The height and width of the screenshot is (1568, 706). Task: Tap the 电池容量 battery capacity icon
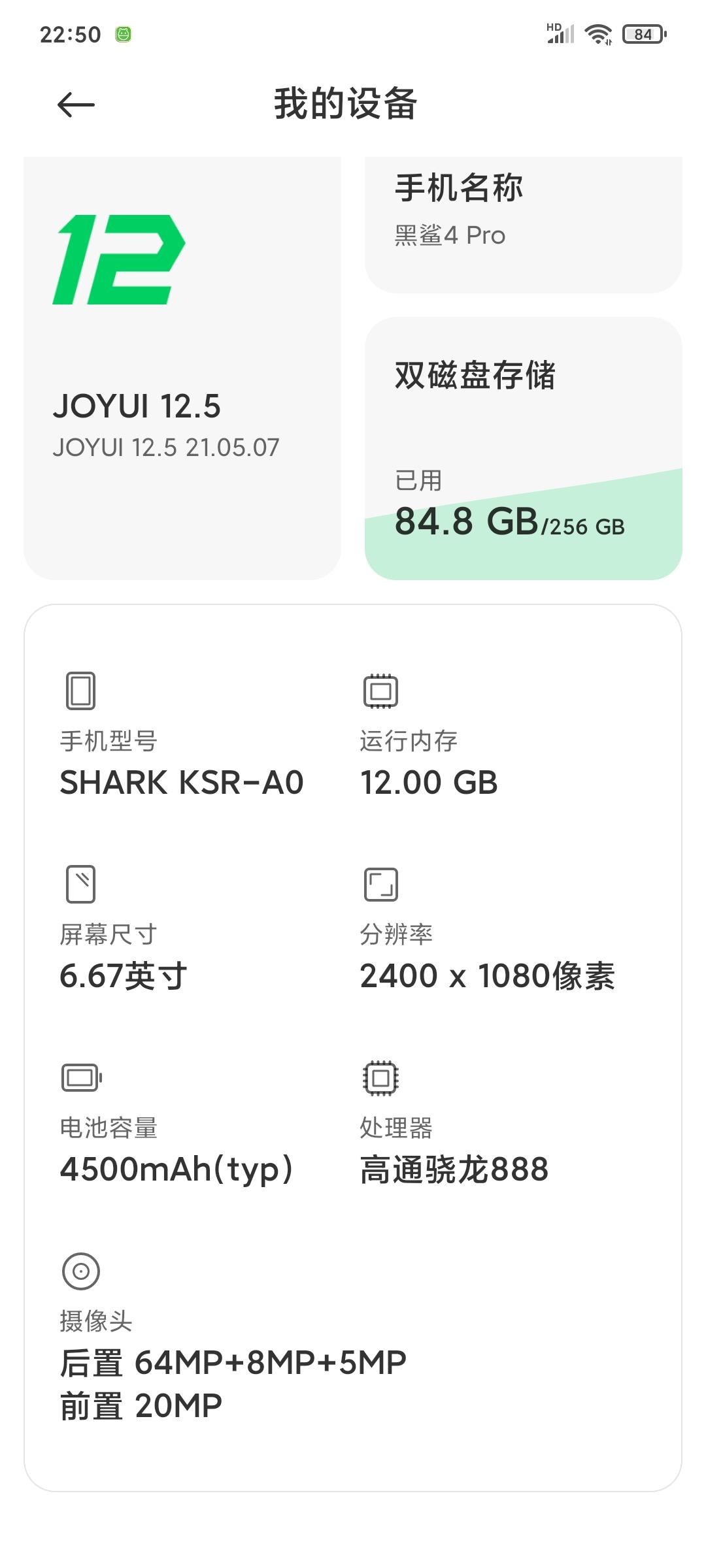tap(81, 1079)
